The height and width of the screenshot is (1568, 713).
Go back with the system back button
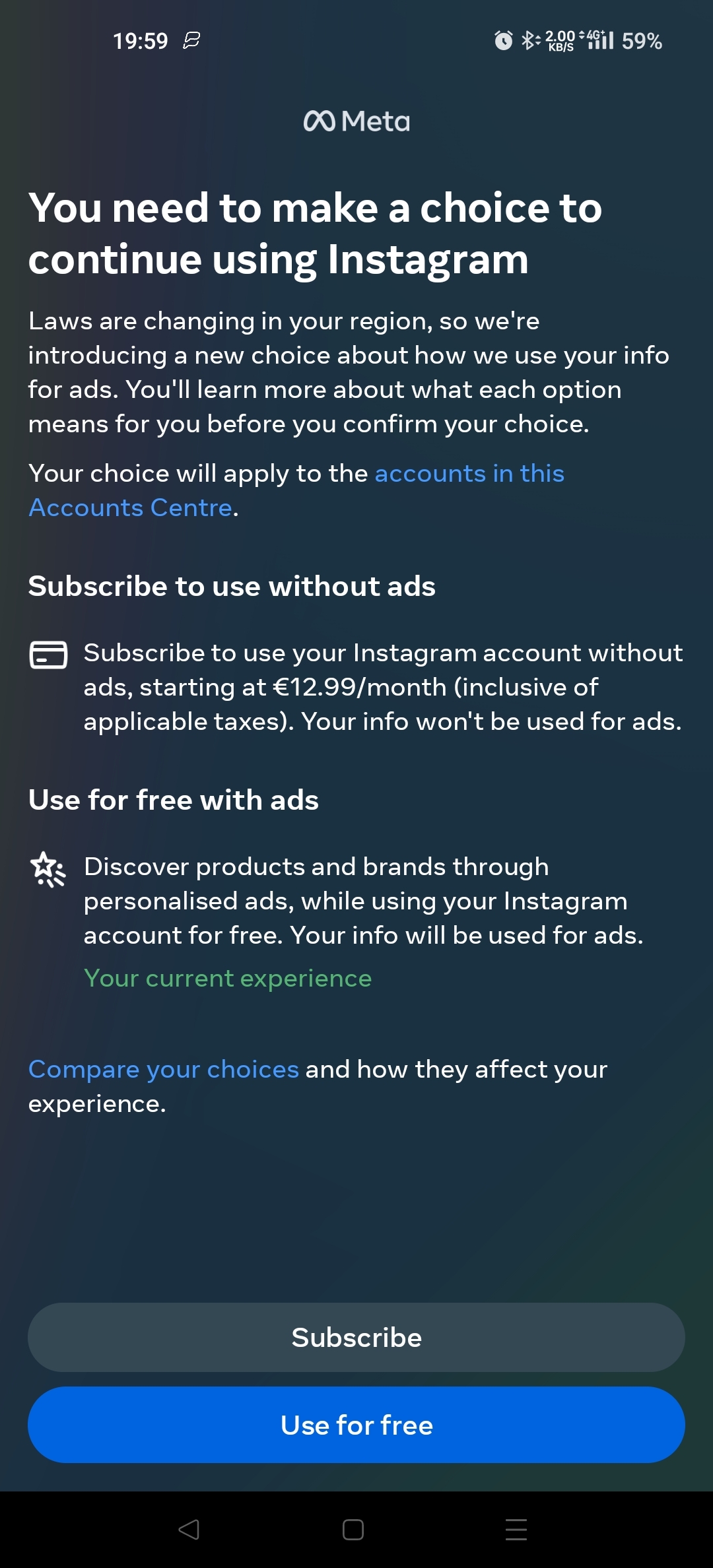(x=189, y=1530)
